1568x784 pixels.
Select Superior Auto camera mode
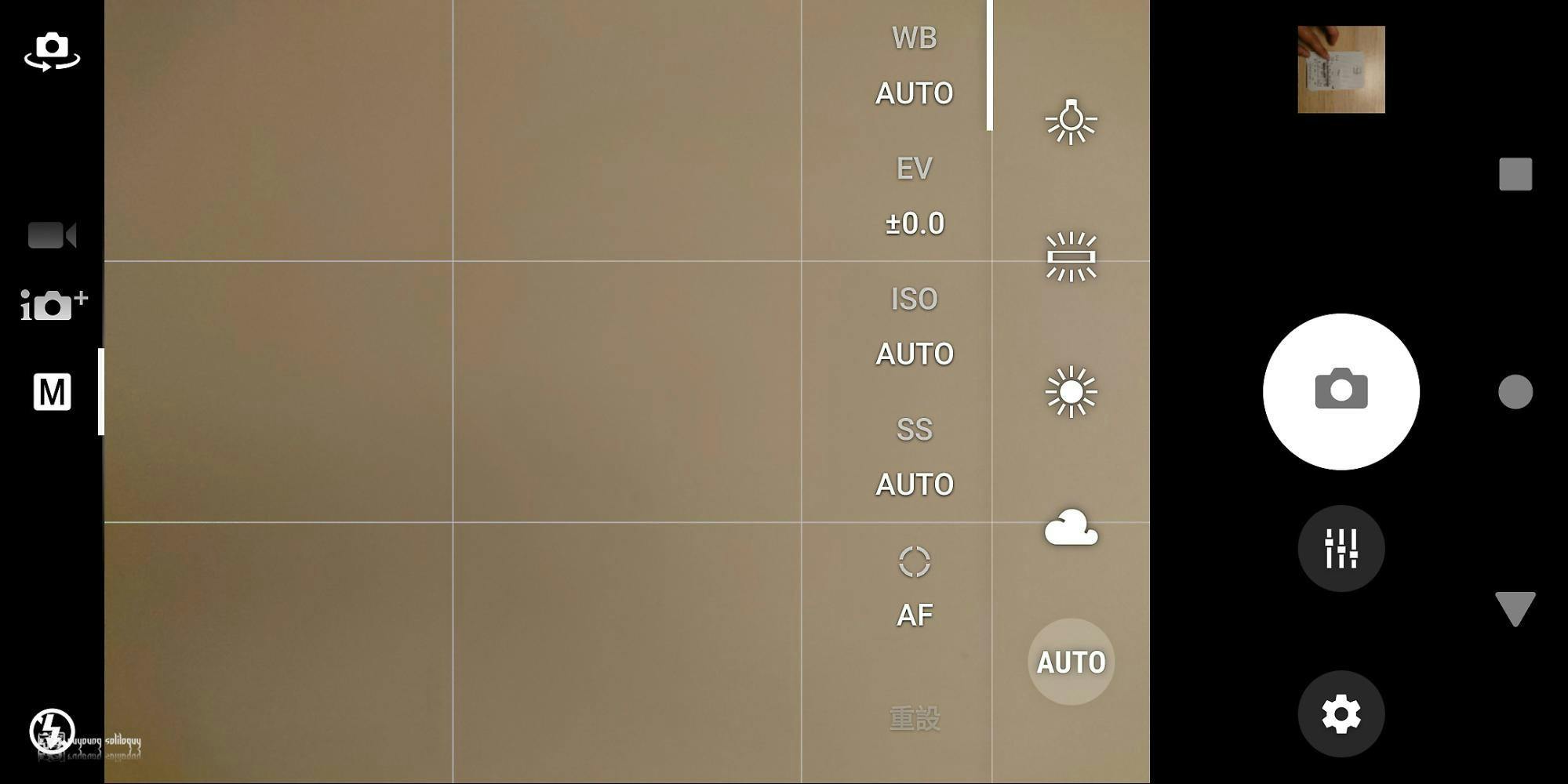click(x=53, y=305)
